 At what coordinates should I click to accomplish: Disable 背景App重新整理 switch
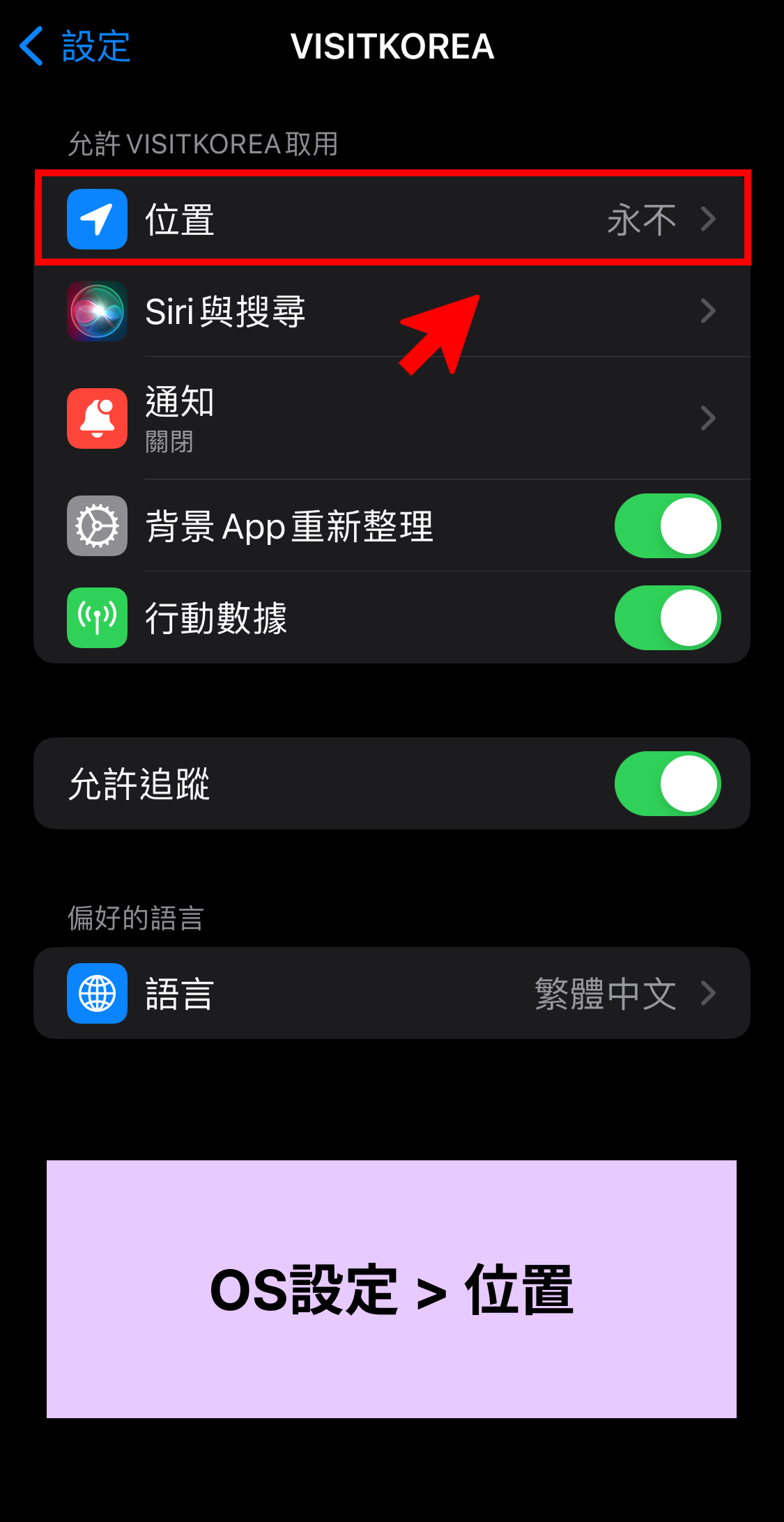tap(667, 526)
